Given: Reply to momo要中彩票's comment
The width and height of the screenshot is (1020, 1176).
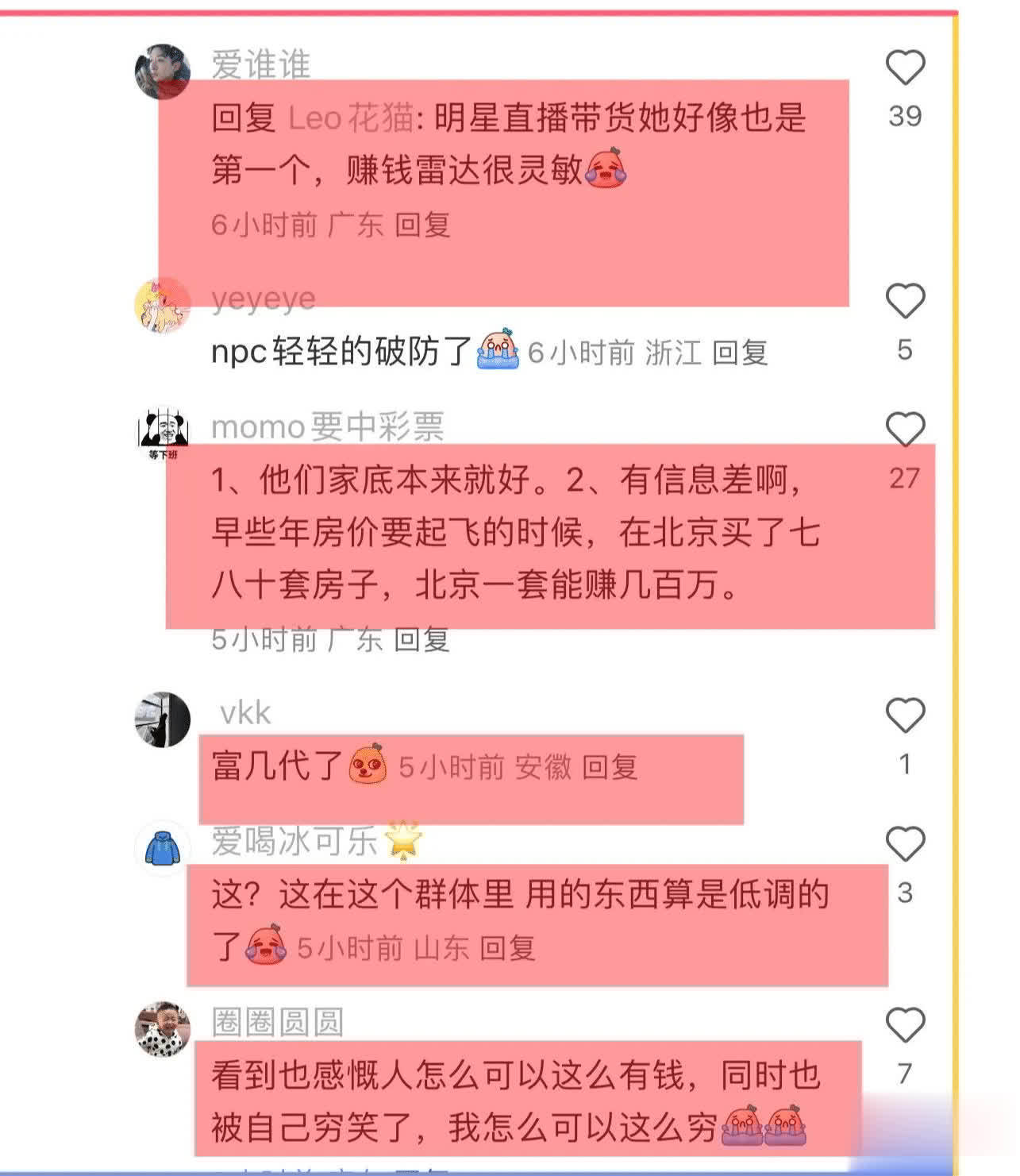Looking at the screenshot, I should click(421, 639).
